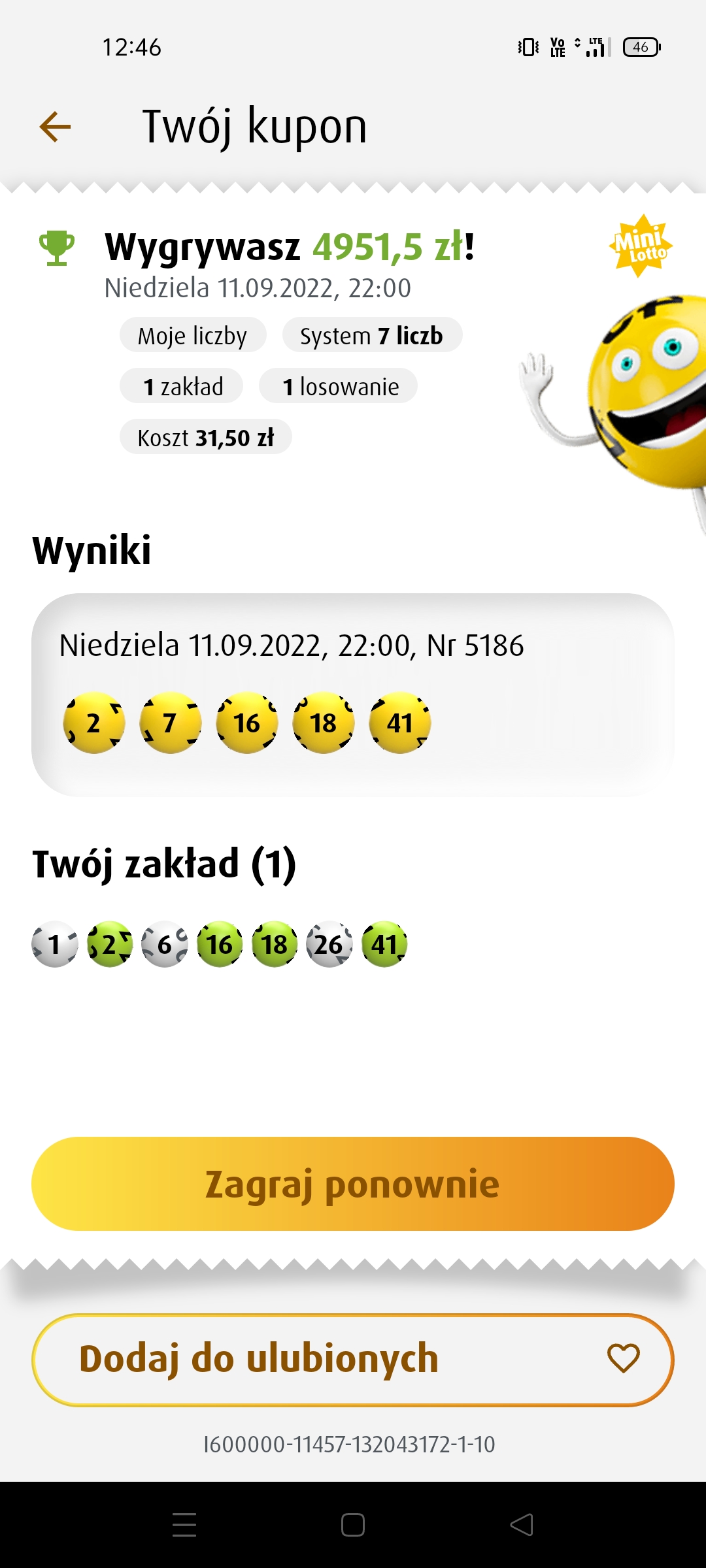Viewport: 706px width, 1568px height.
Task: Add coupon via Dodaj do ulubionych
Action: click(353, 1360)
